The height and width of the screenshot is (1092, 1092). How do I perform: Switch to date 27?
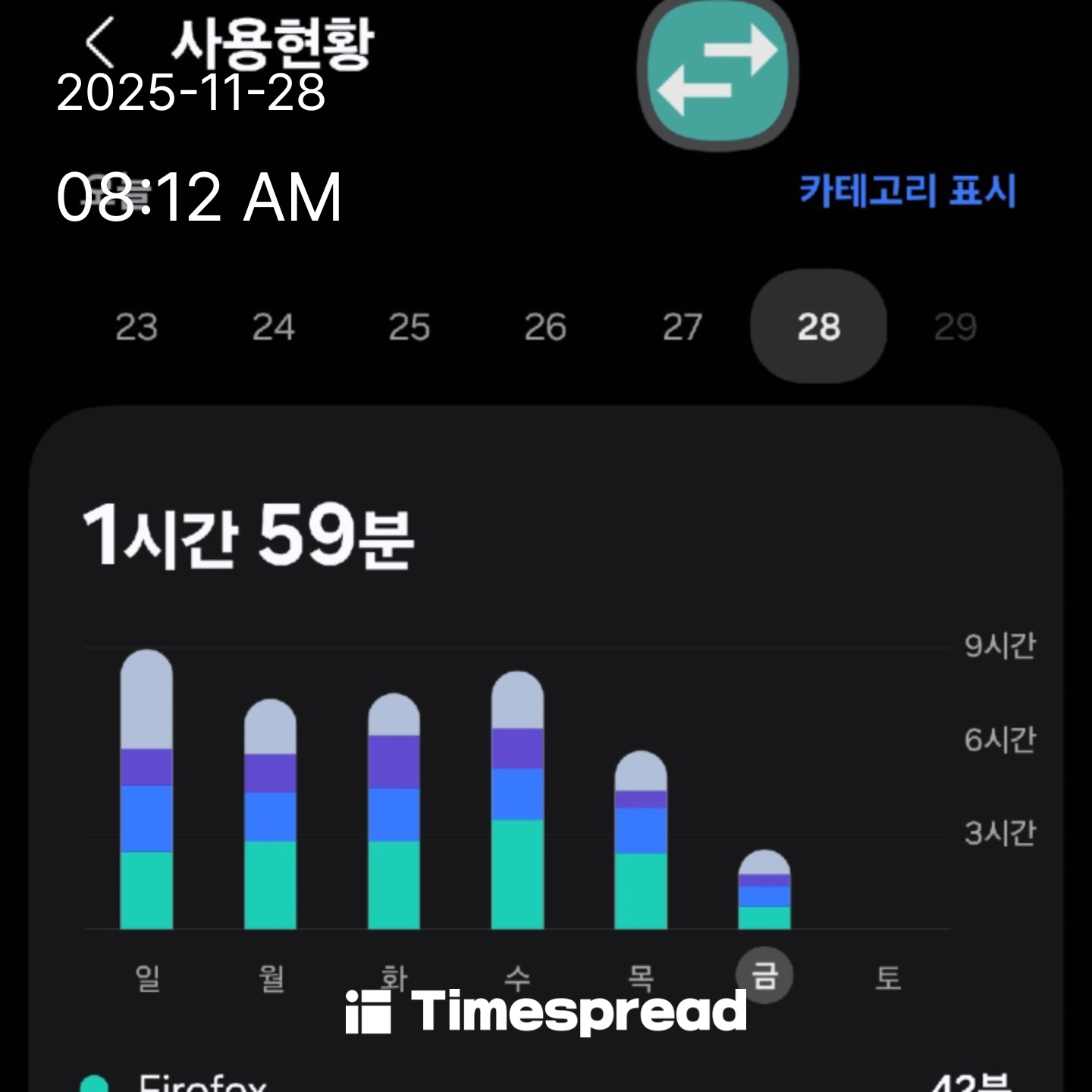point(682,328)
